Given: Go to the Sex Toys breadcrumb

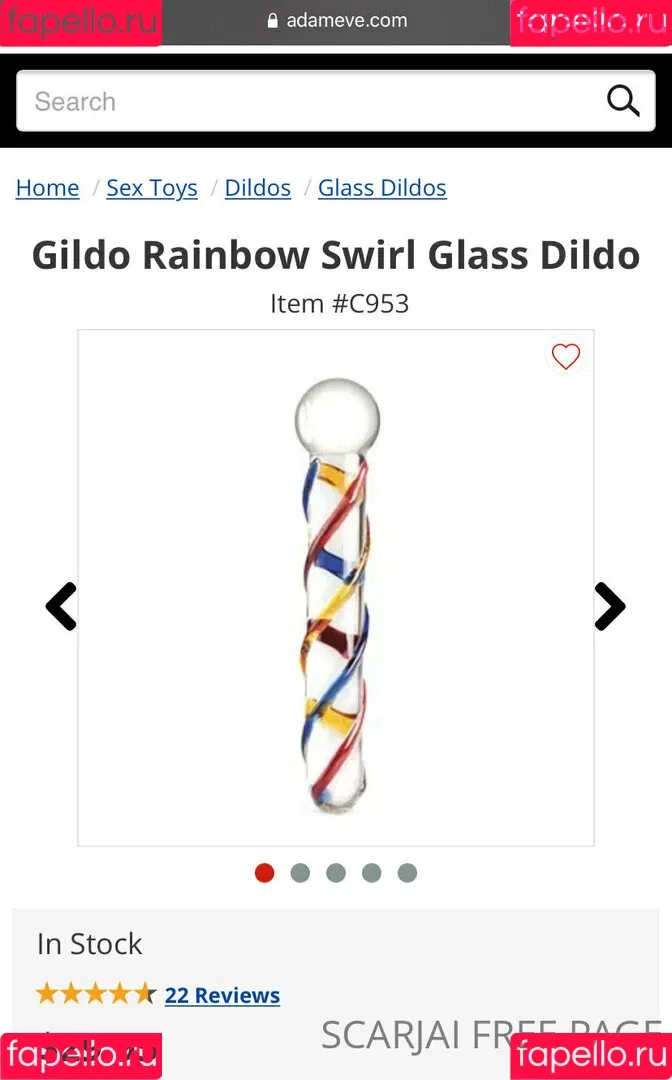Looking at the screenshot, I should [152, 188].
